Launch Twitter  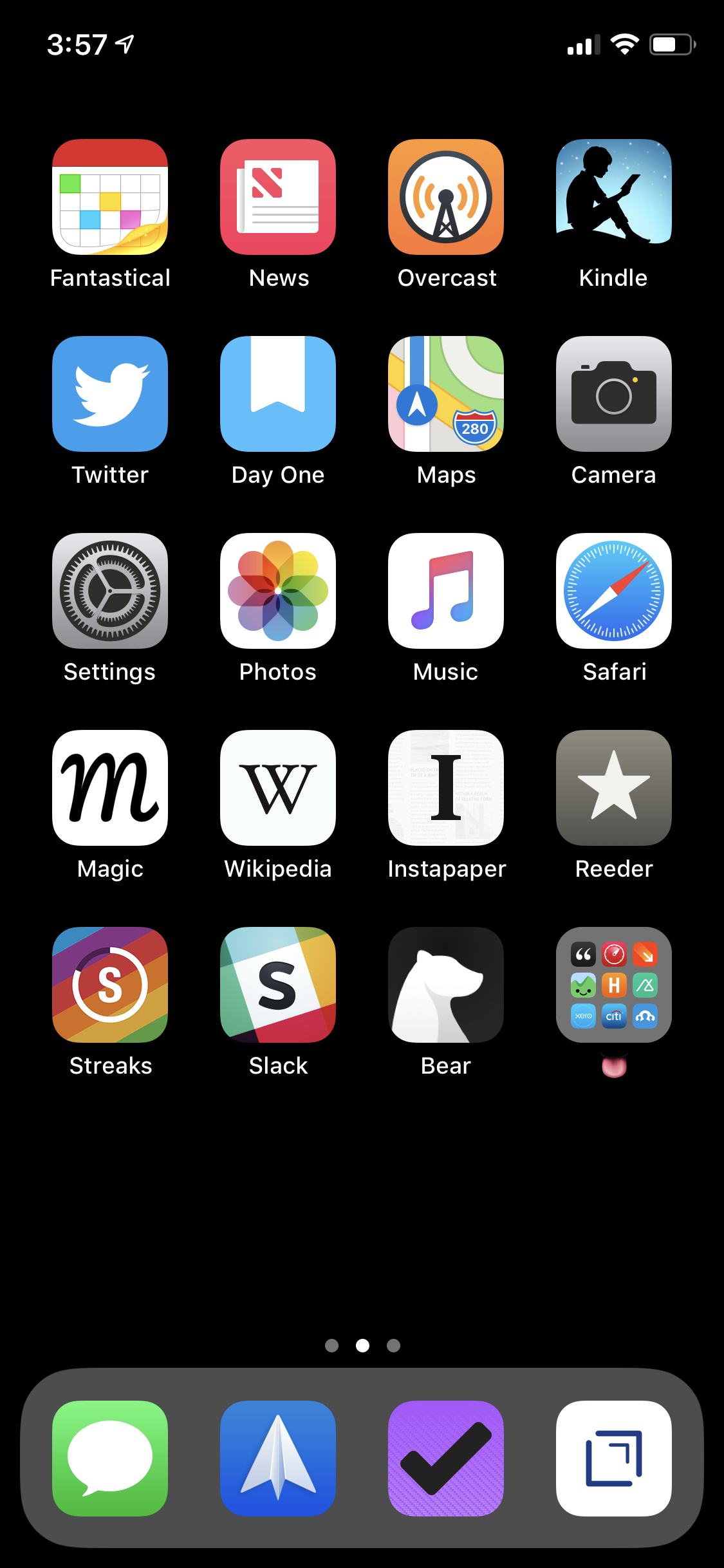110,394
